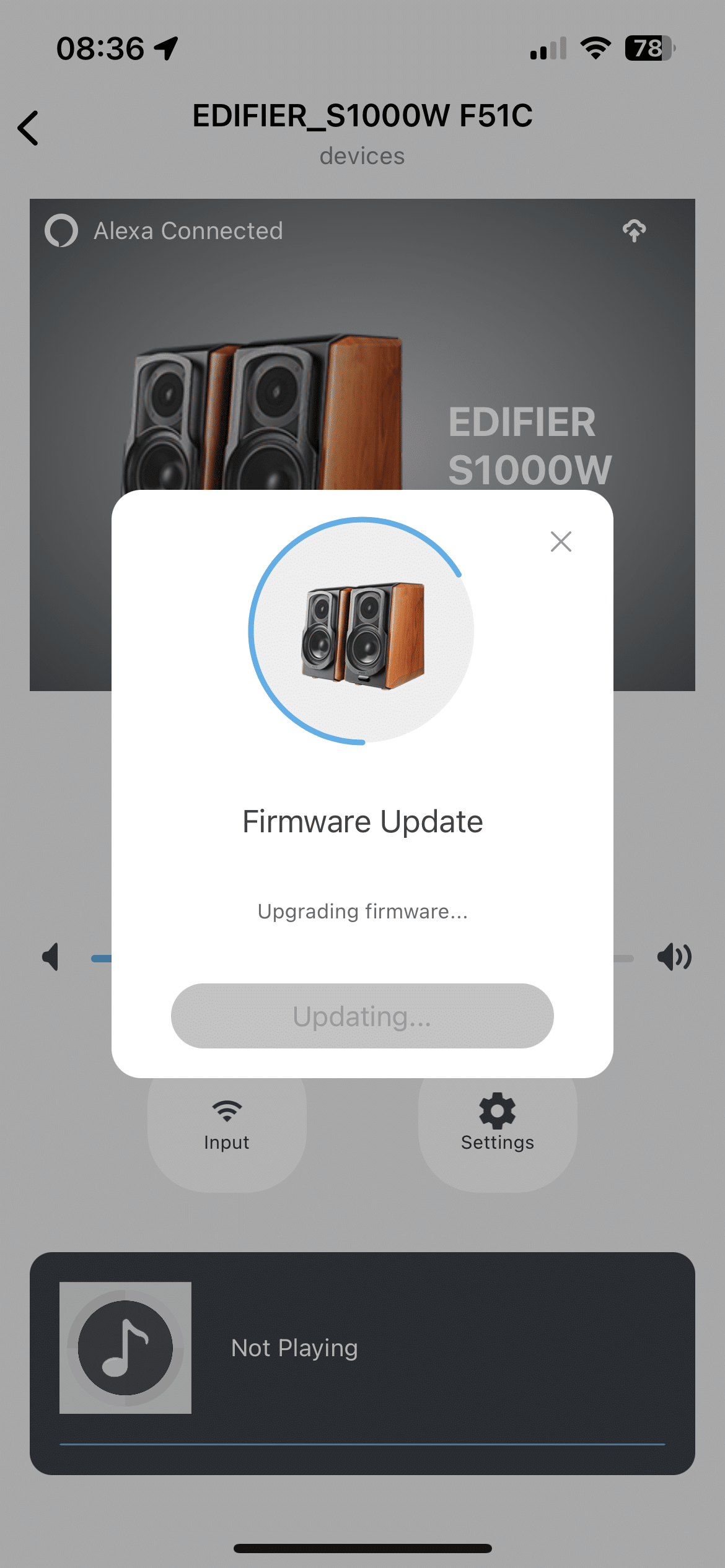This screenshot has width=725, height=1568.
Task: Open the firmware cloud upload icon
Action: 634,230
